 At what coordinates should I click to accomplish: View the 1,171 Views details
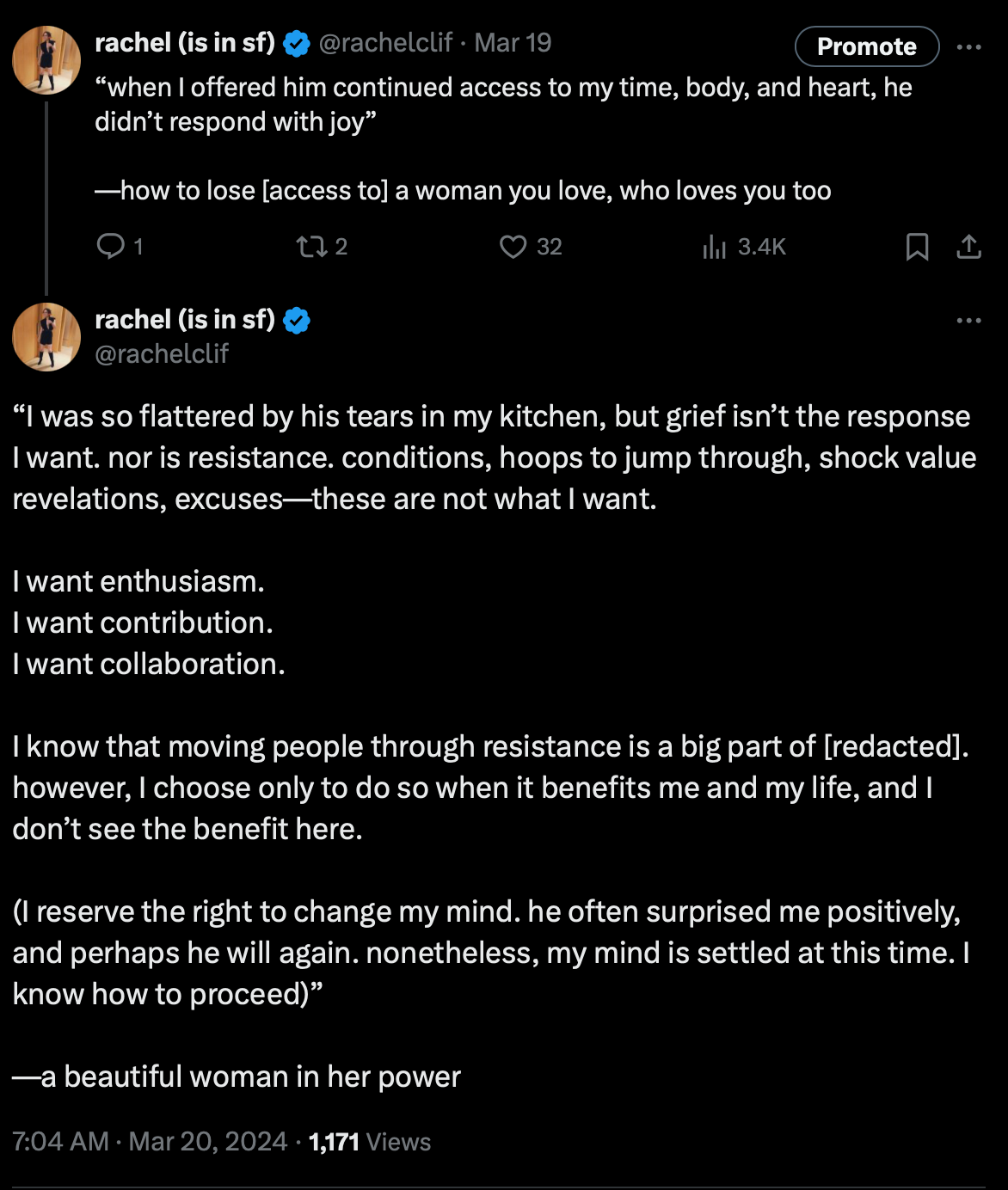(x=370, y=1141)
